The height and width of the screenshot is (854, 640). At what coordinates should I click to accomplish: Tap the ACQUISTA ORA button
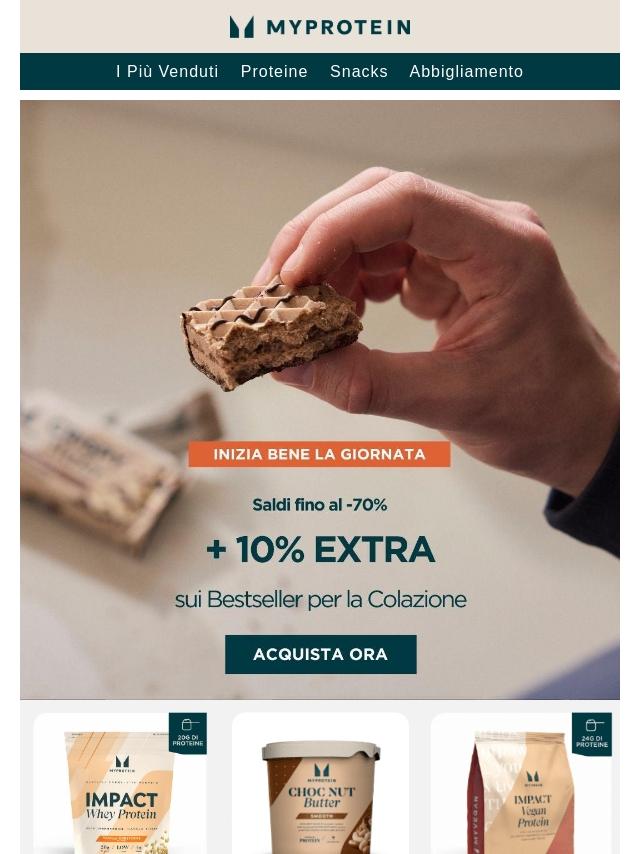click(320, 655)
